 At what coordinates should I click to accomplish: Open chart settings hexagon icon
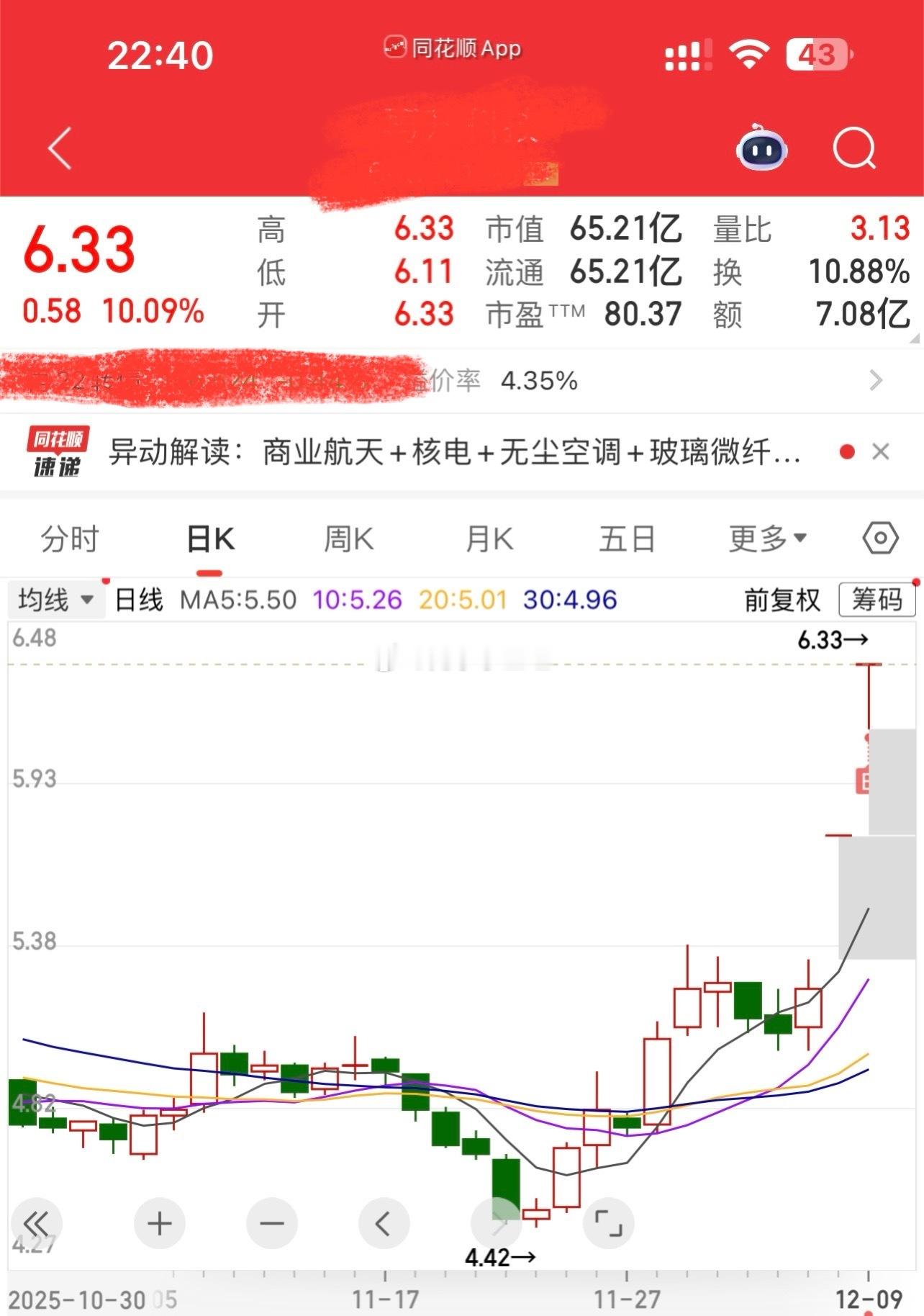click(x=880, y=538)
